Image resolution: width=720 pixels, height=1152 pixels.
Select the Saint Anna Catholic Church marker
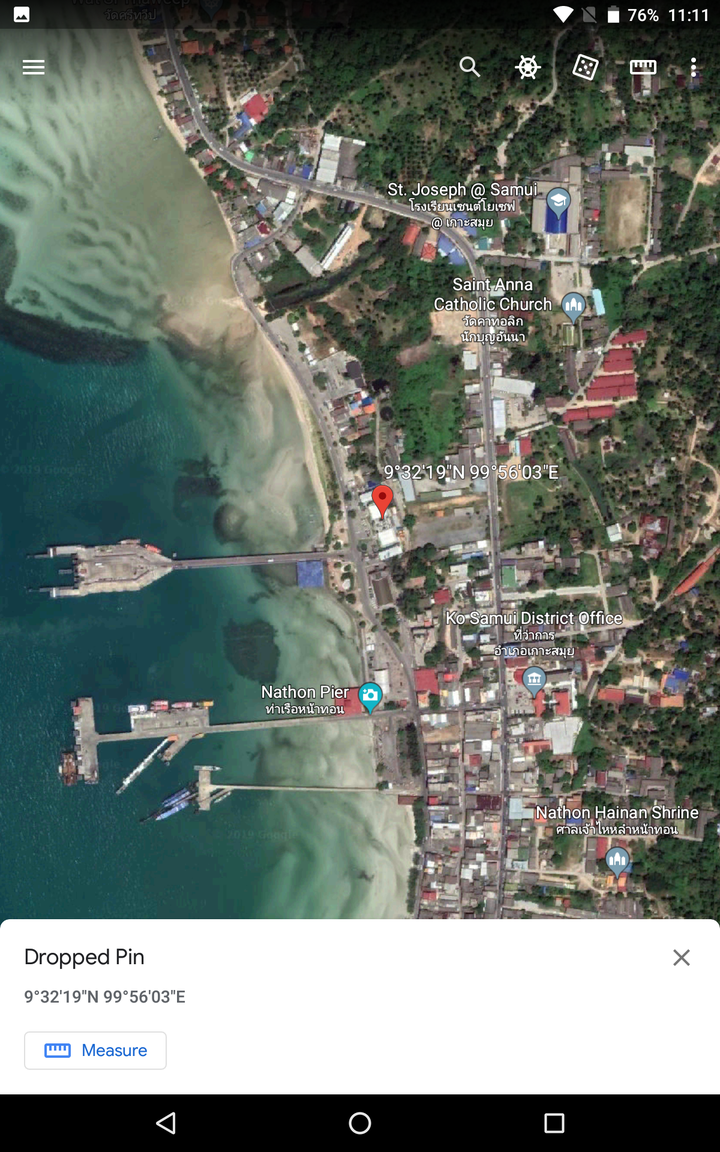tap(573, 305)
